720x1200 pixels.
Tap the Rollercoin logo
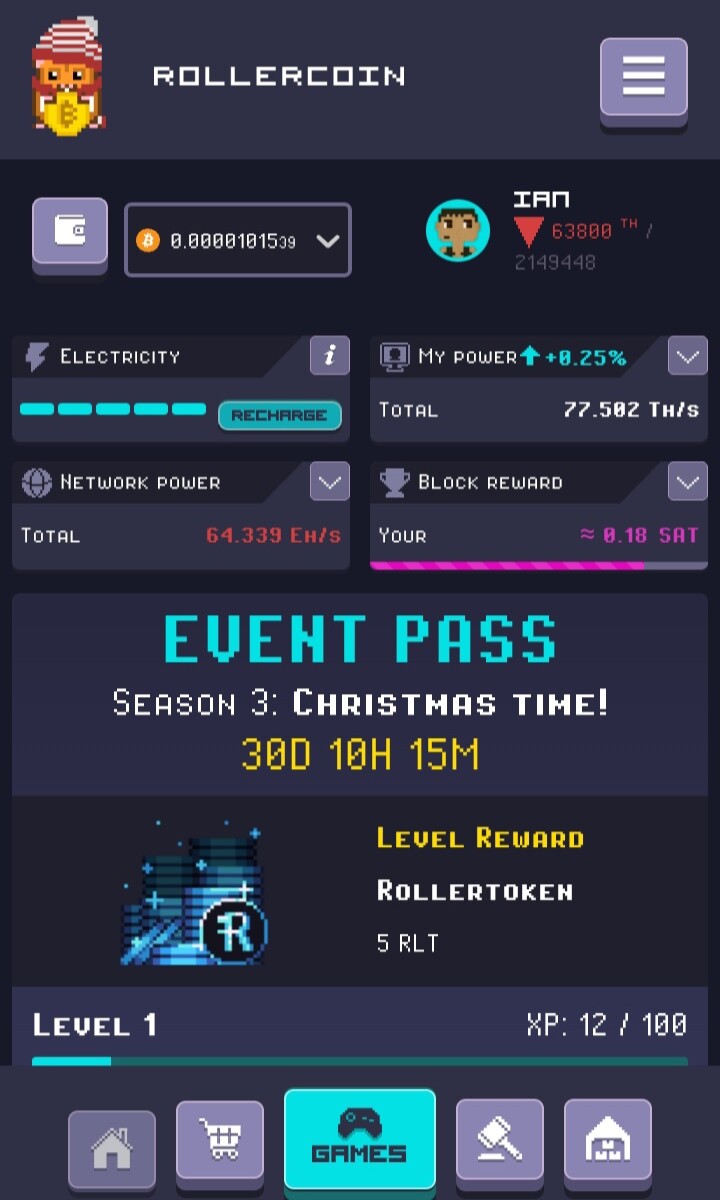click(x=70, y=77)
